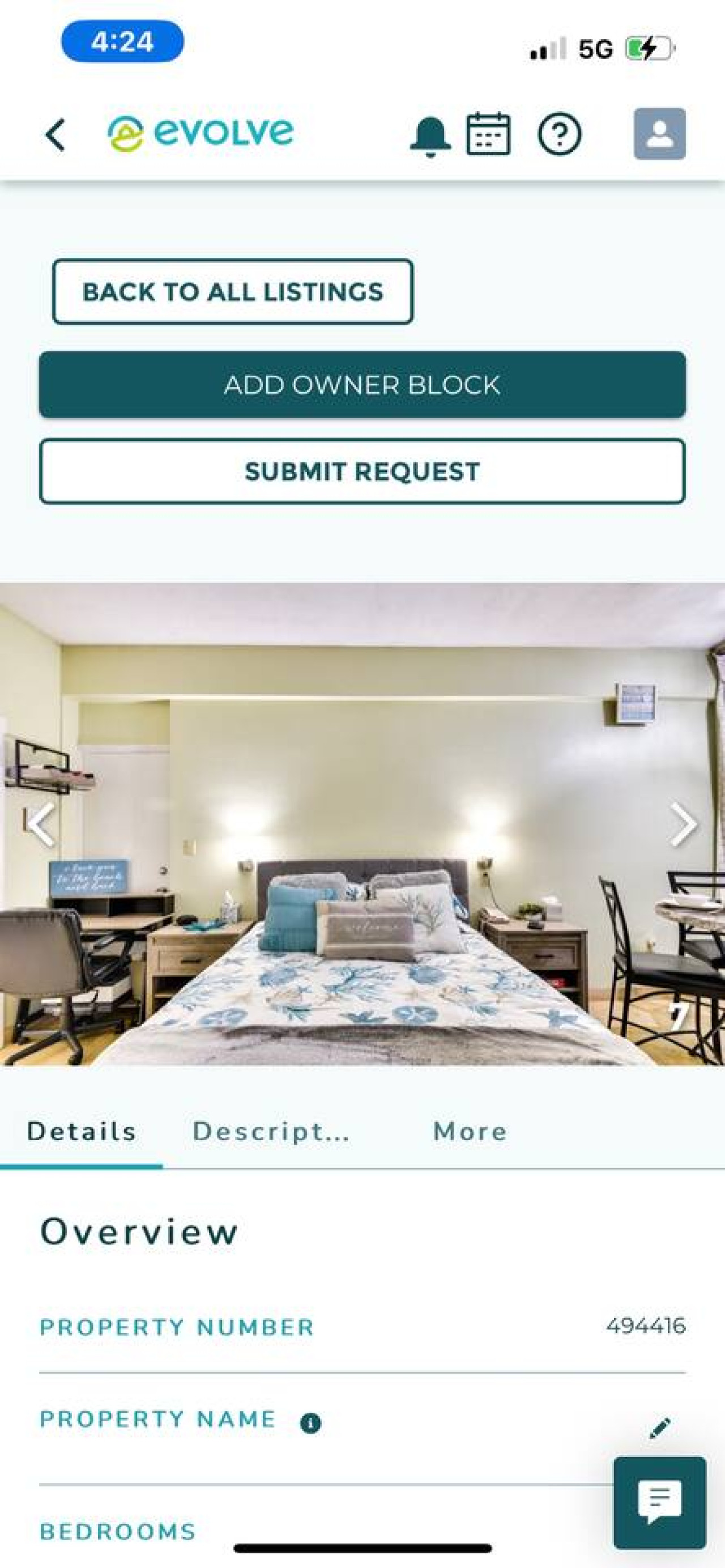Image resolution: width=725 pixels, height=1568 pixels.
Task: Tap Back To All Listings
Action: coord(232,292)
